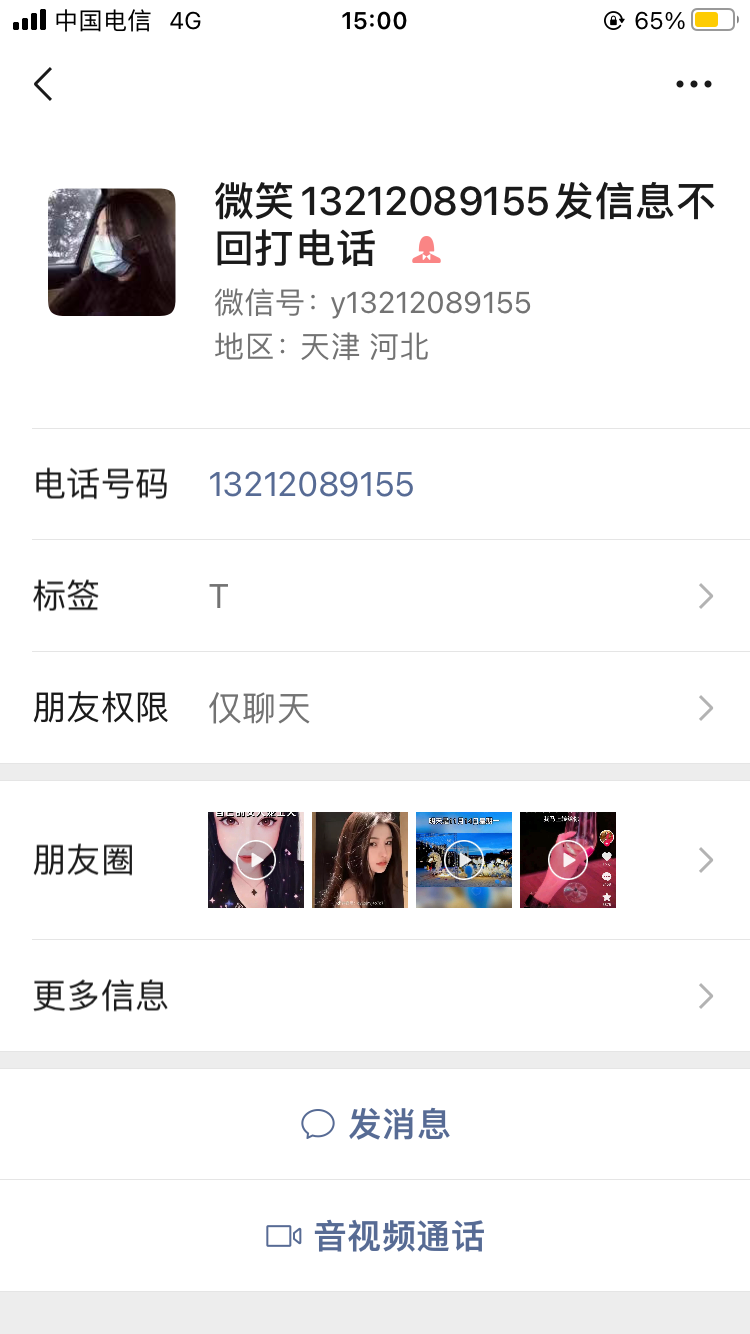Tap 发消息 to send a message
Image resolution: width=750 pixels, height=1334 pixels.
pos(399,1124)
